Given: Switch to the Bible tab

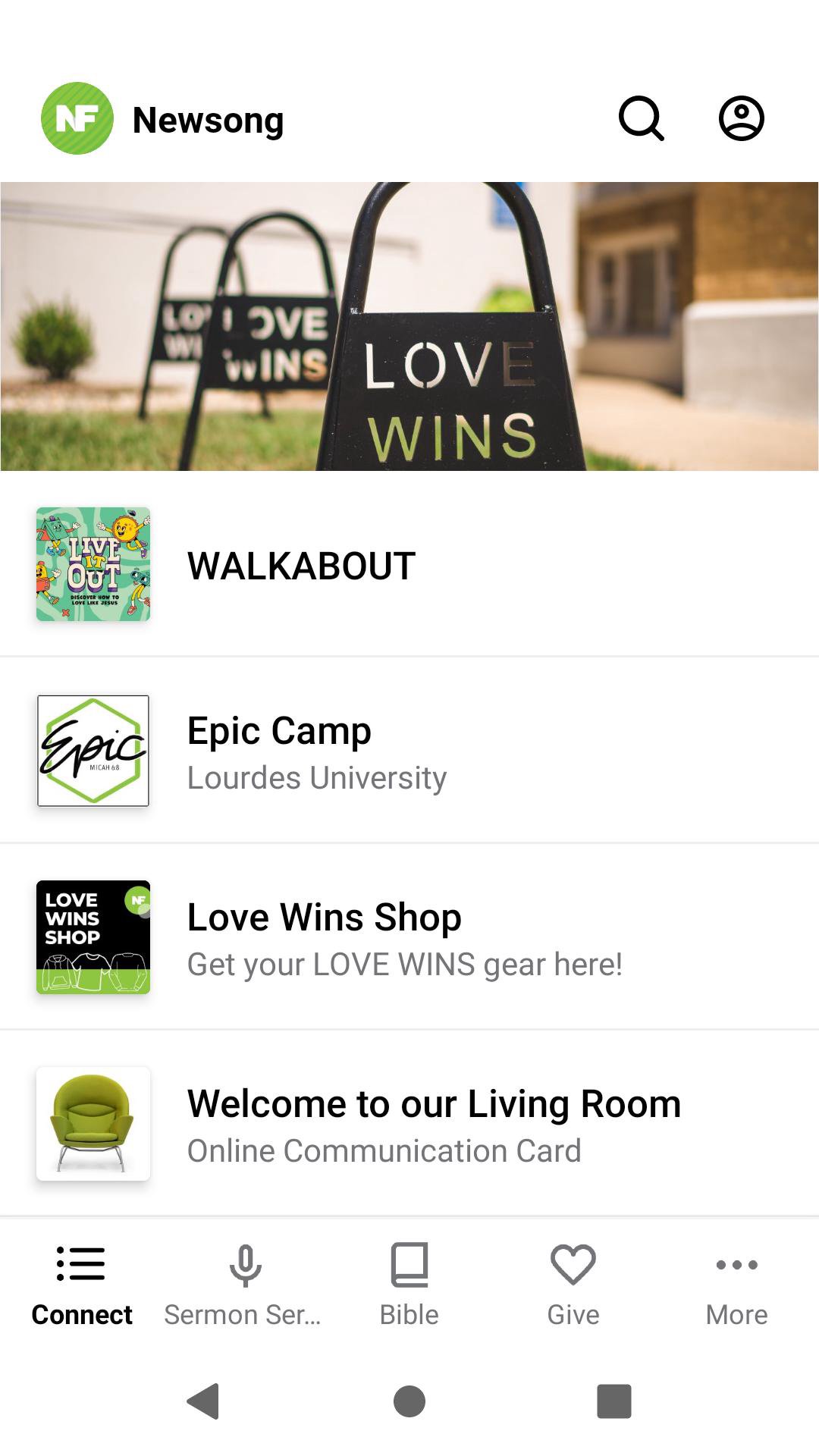Looking at the screenshot, I should pos(409,1285).
